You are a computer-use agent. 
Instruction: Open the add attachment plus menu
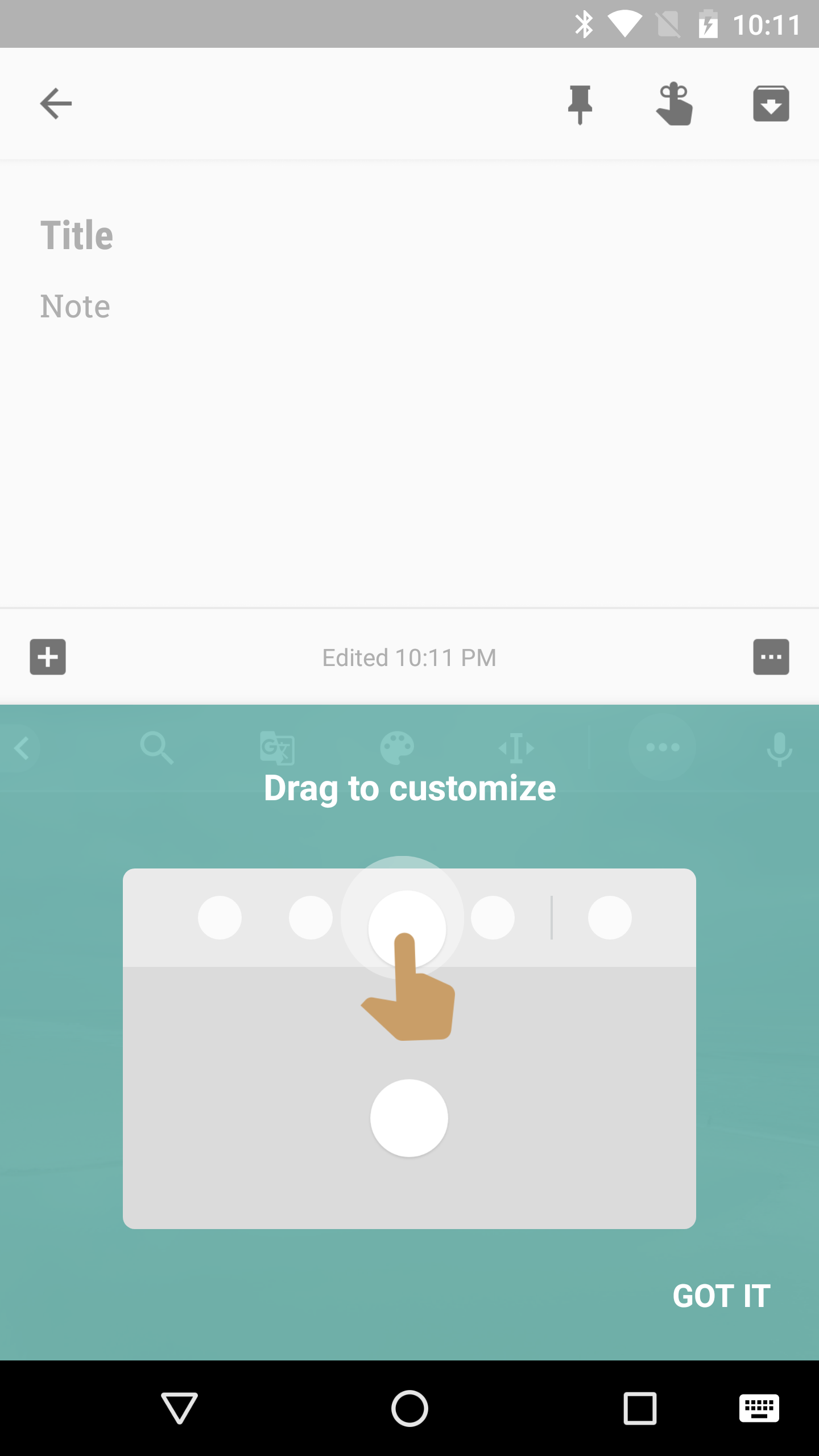pos(48,657)
